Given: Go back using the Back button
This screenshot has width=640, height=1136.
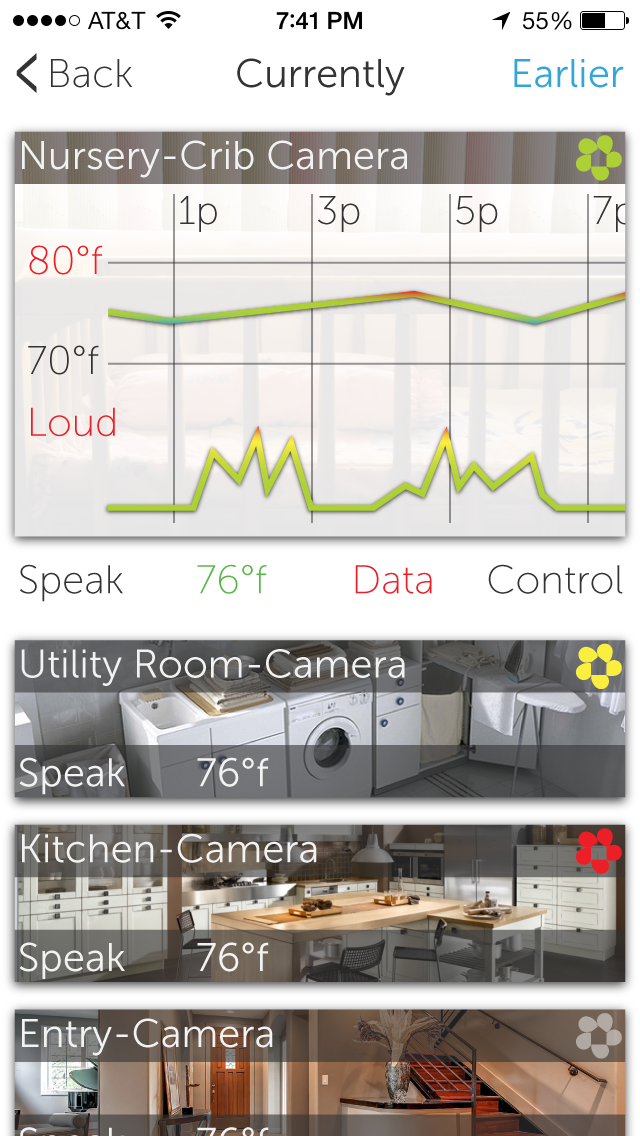Looking at the screenshot, I should pyautogui.click(x=75, y=75).
